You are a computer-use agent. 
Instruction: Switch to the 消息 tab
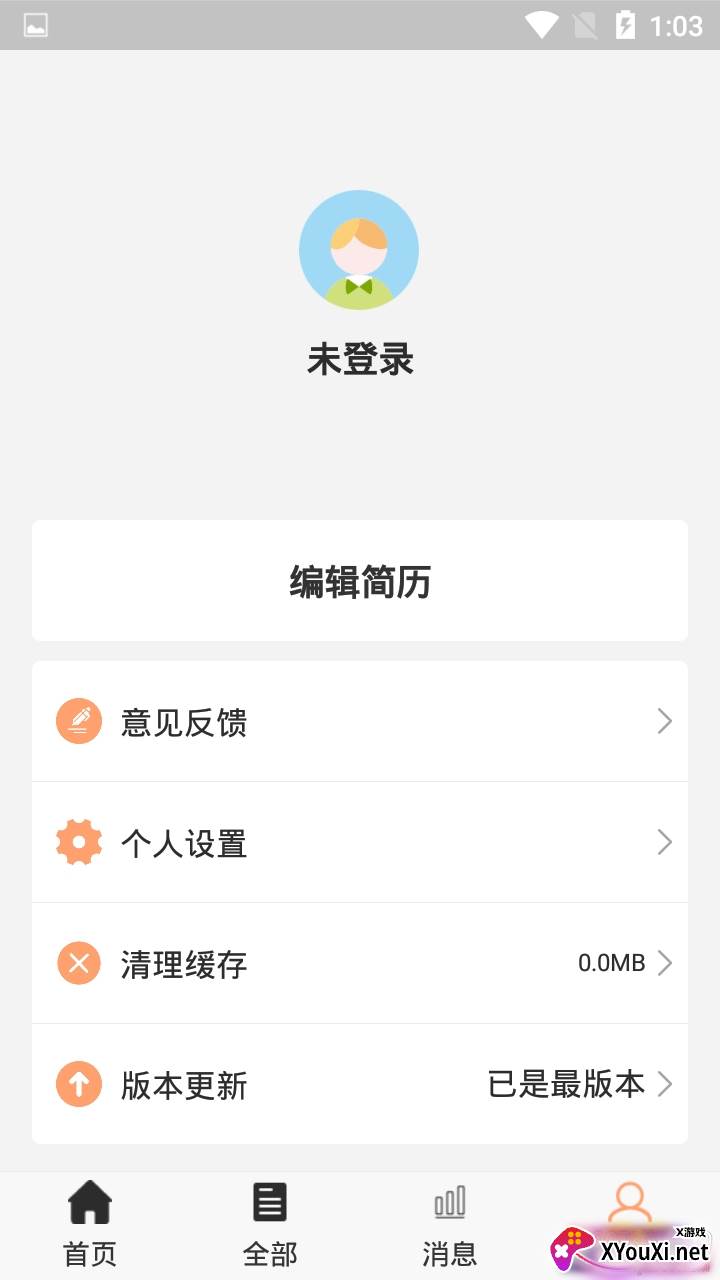(450, 1251)
